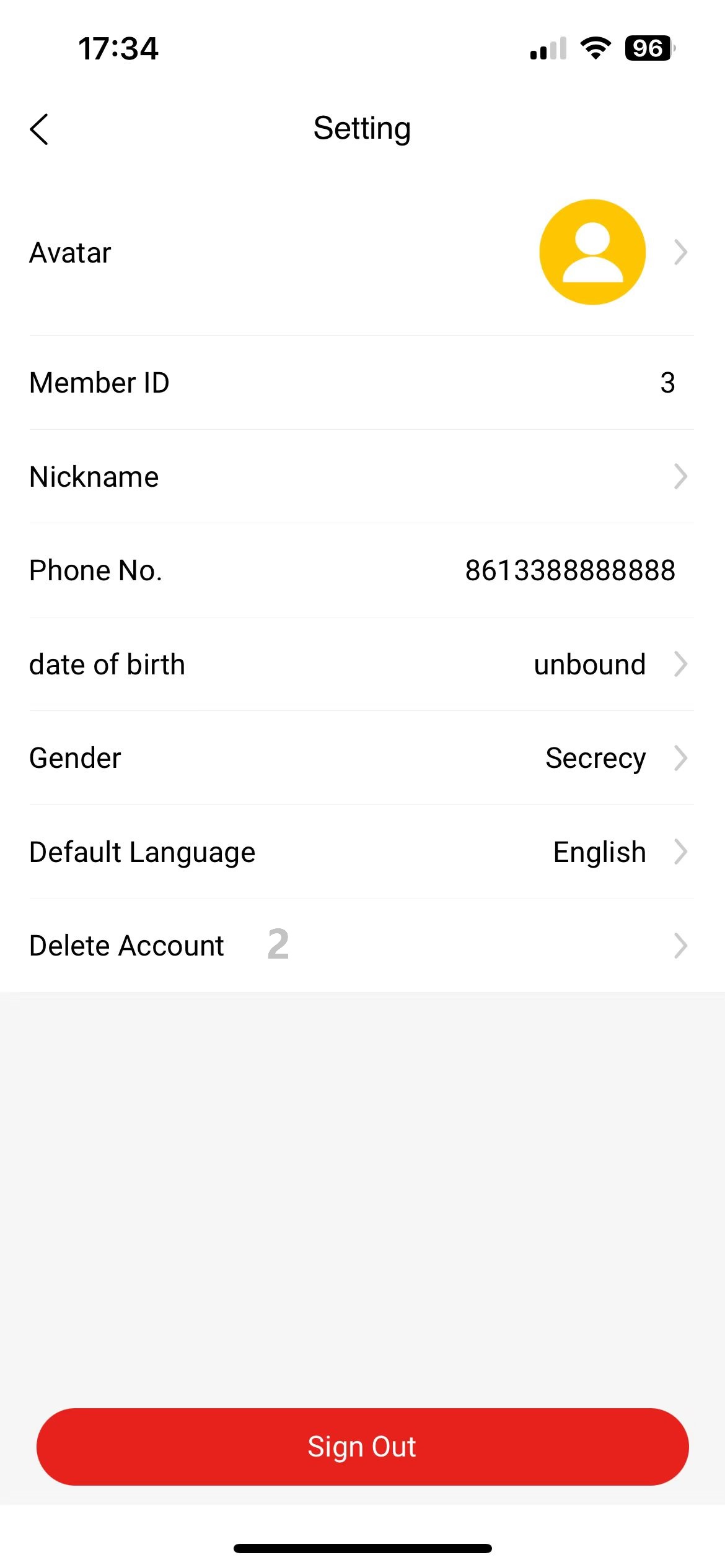Sign out of the account
Viewport: 725px width, 1568px height.
pyautogui.click(x=362, y=1447)
